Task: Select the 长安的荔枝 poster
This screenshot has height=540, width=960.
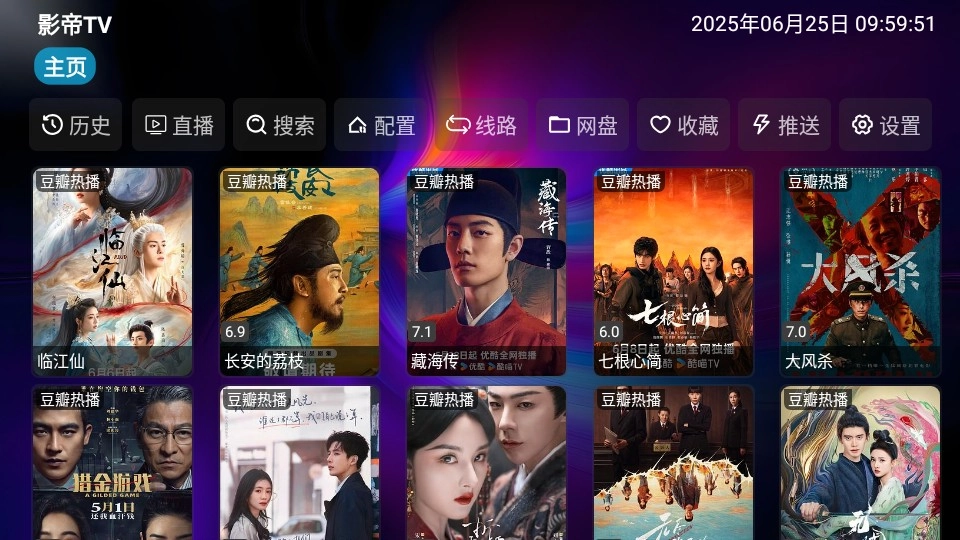Action: [x=299, y=271]
